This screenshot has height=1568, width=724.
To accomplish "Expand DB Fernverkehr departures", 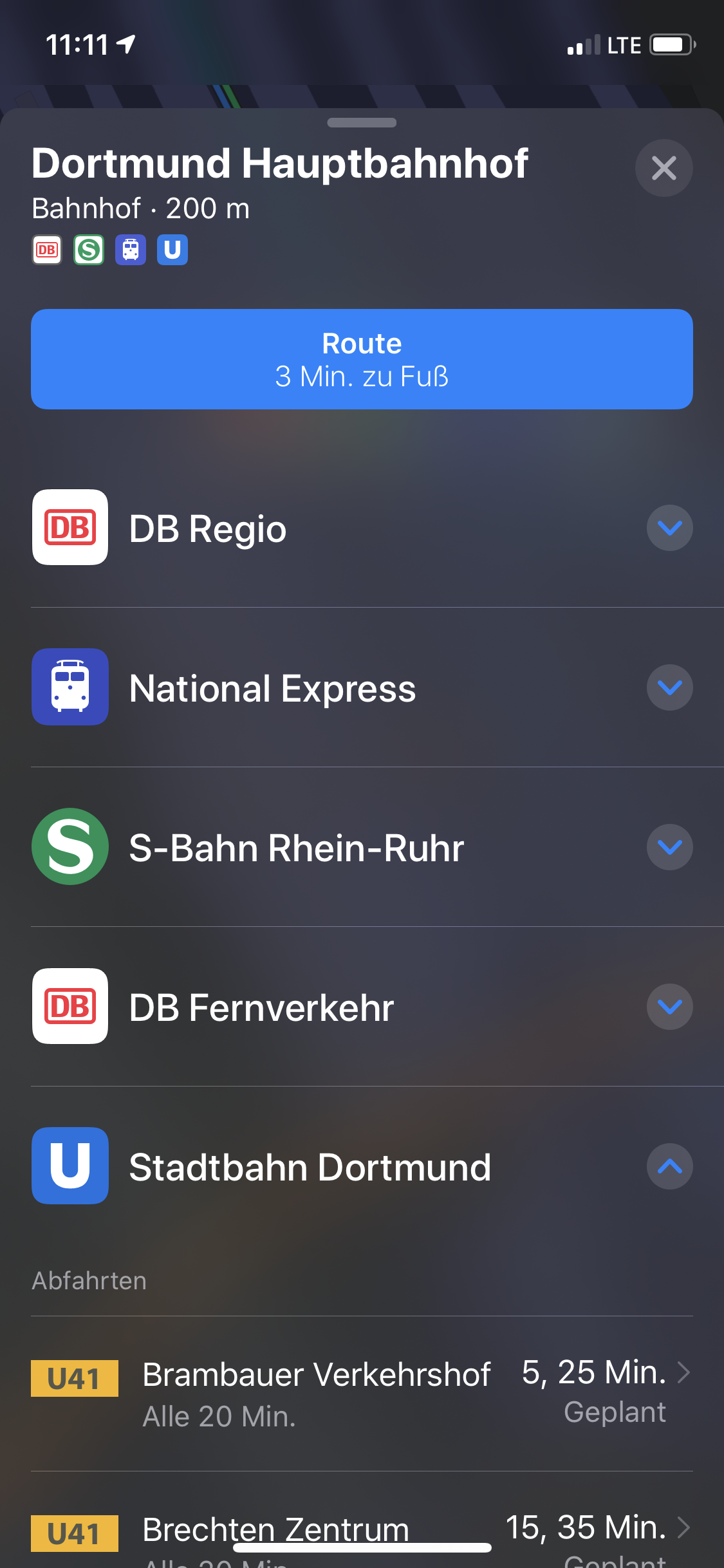I will (669, 1007).
